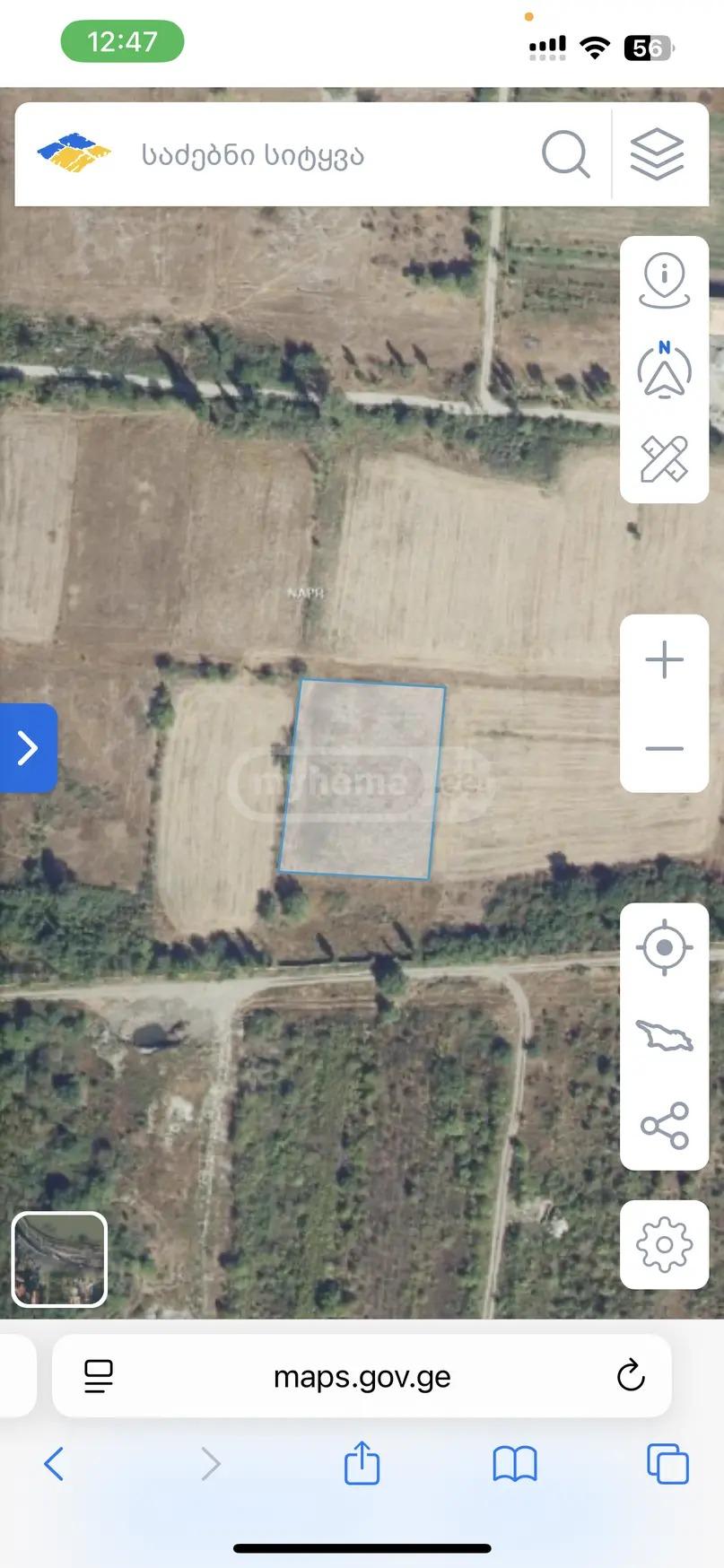Activate the info identify tool
The width and height of the screenshot is (724, 1568).
tap(664, 280)
